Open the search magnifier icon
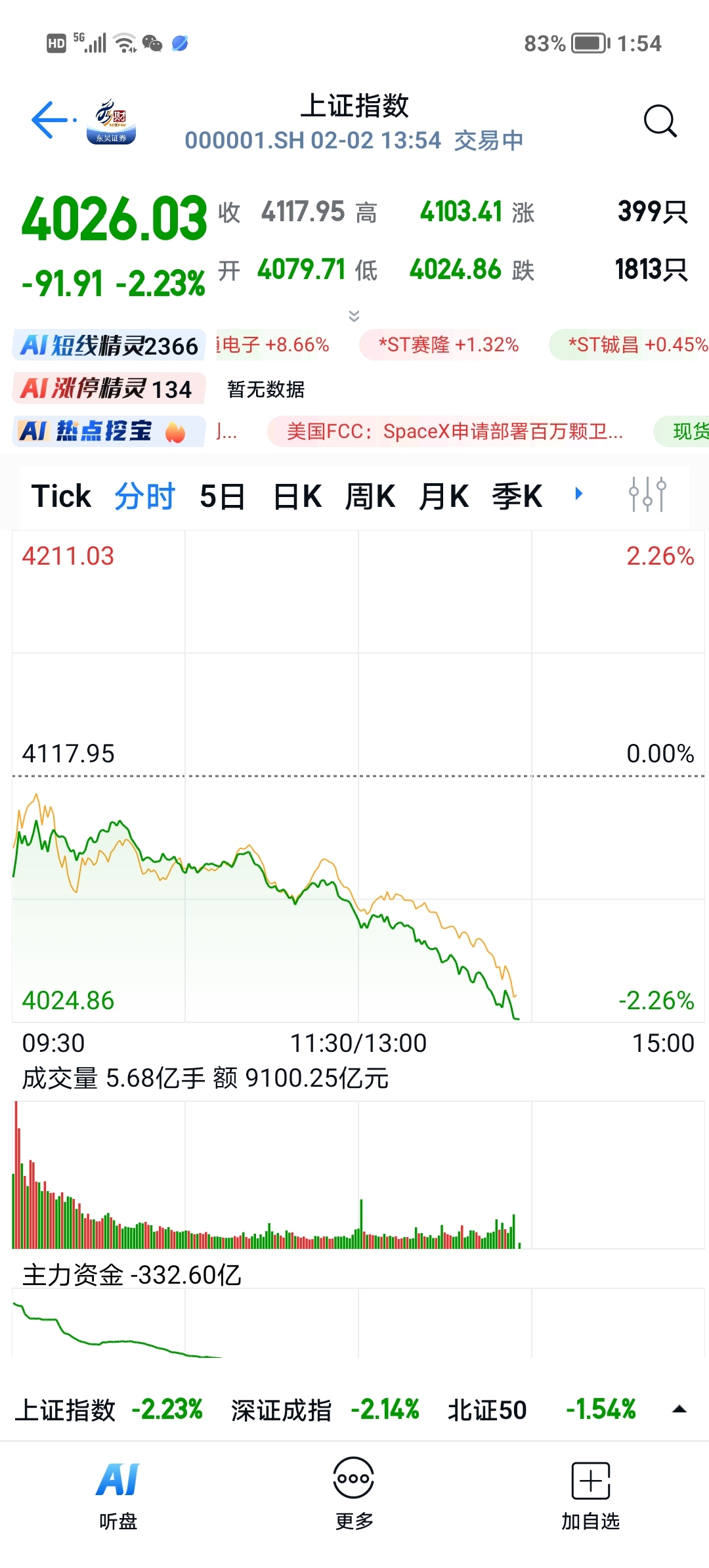The height and width of the screenshot is (1568, 709). pyautogui.click(x=659, y=121)
